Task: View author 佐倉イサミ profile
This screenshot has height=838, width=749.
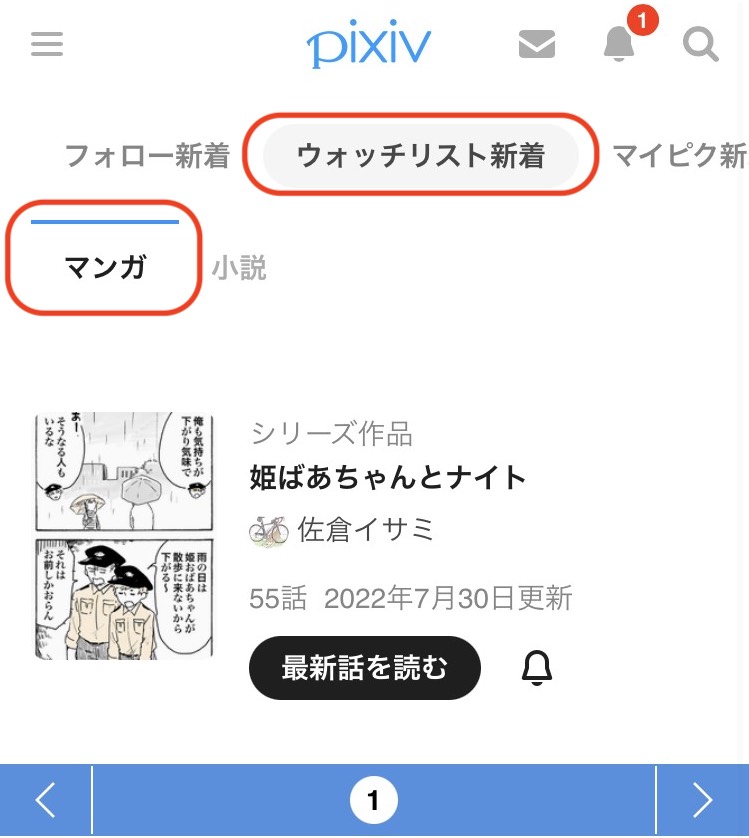Action: pyautogui.click(x=366, y=529)
